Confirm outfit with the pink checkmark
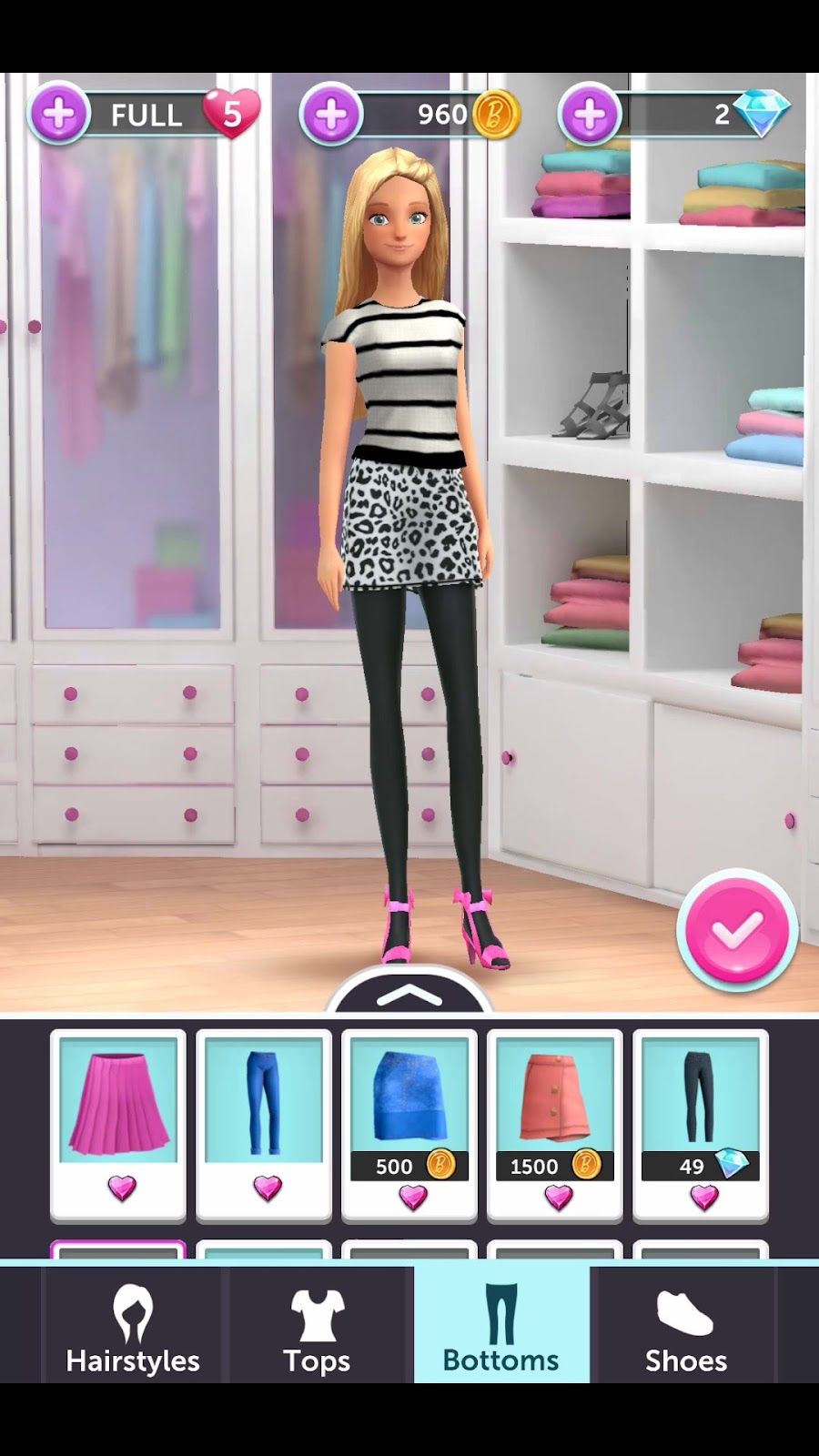The height and width of the screenshot is (1456, 819). (x=736, y=931)
